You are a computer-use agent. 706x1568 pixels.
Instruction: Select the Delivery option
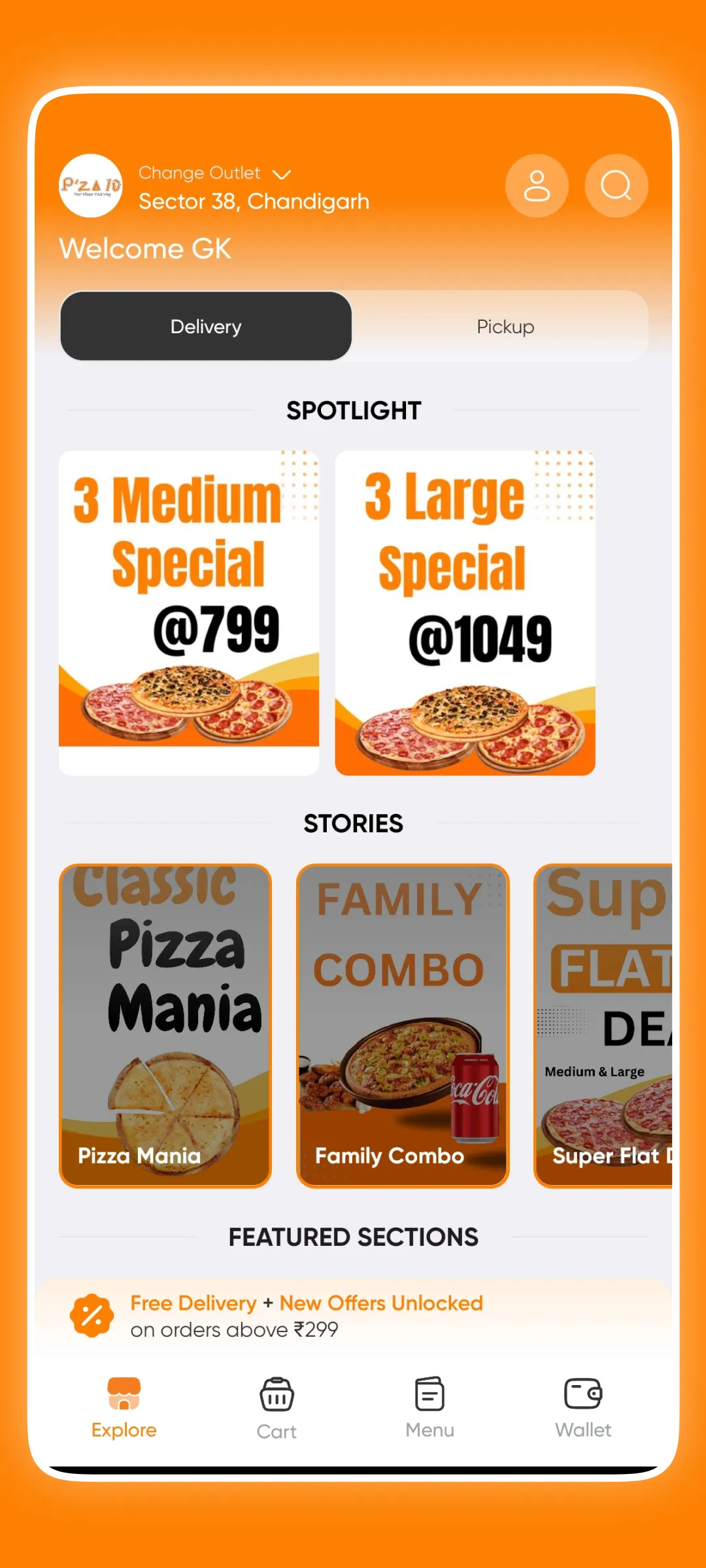click(x=206, y=326)
